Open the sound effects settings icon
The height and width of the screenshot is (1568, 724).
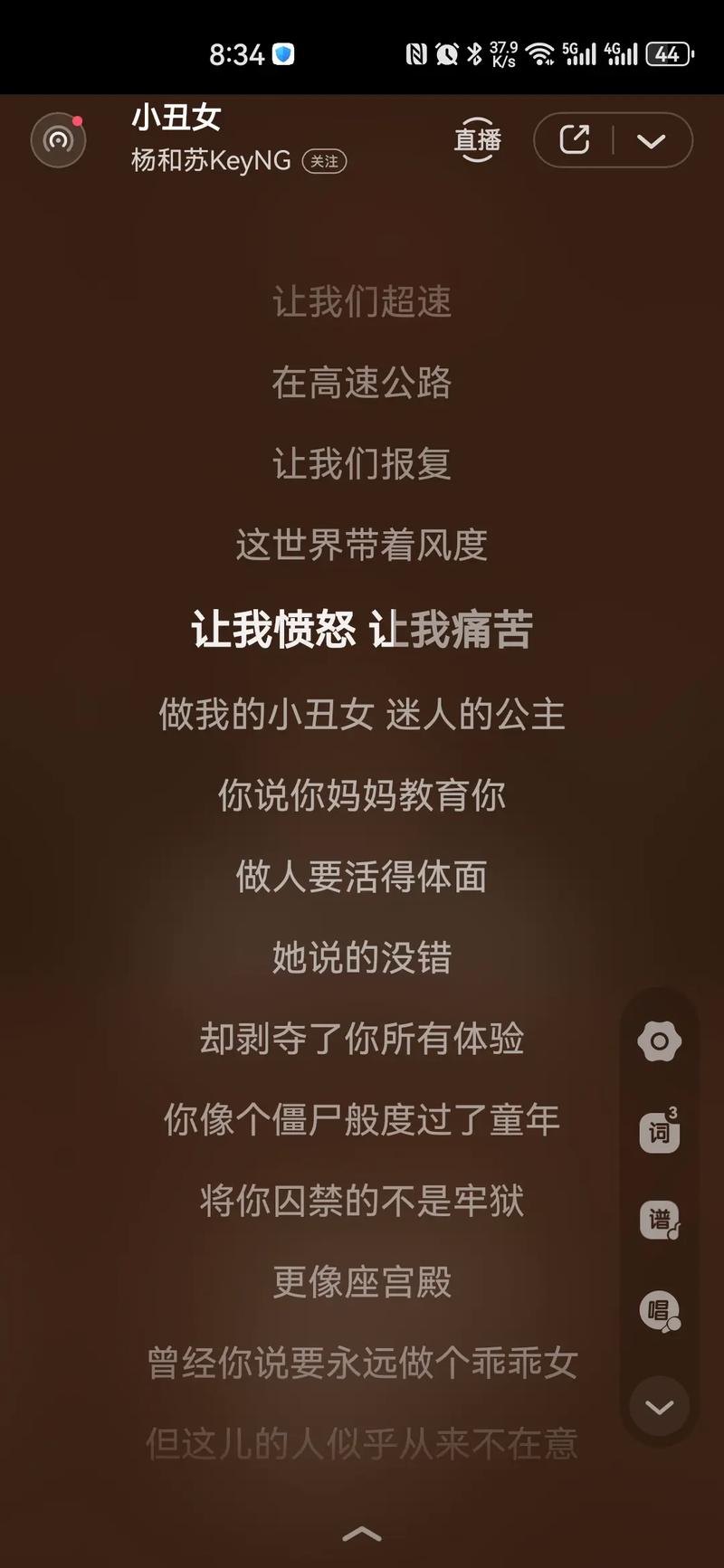pos(660,1041)
